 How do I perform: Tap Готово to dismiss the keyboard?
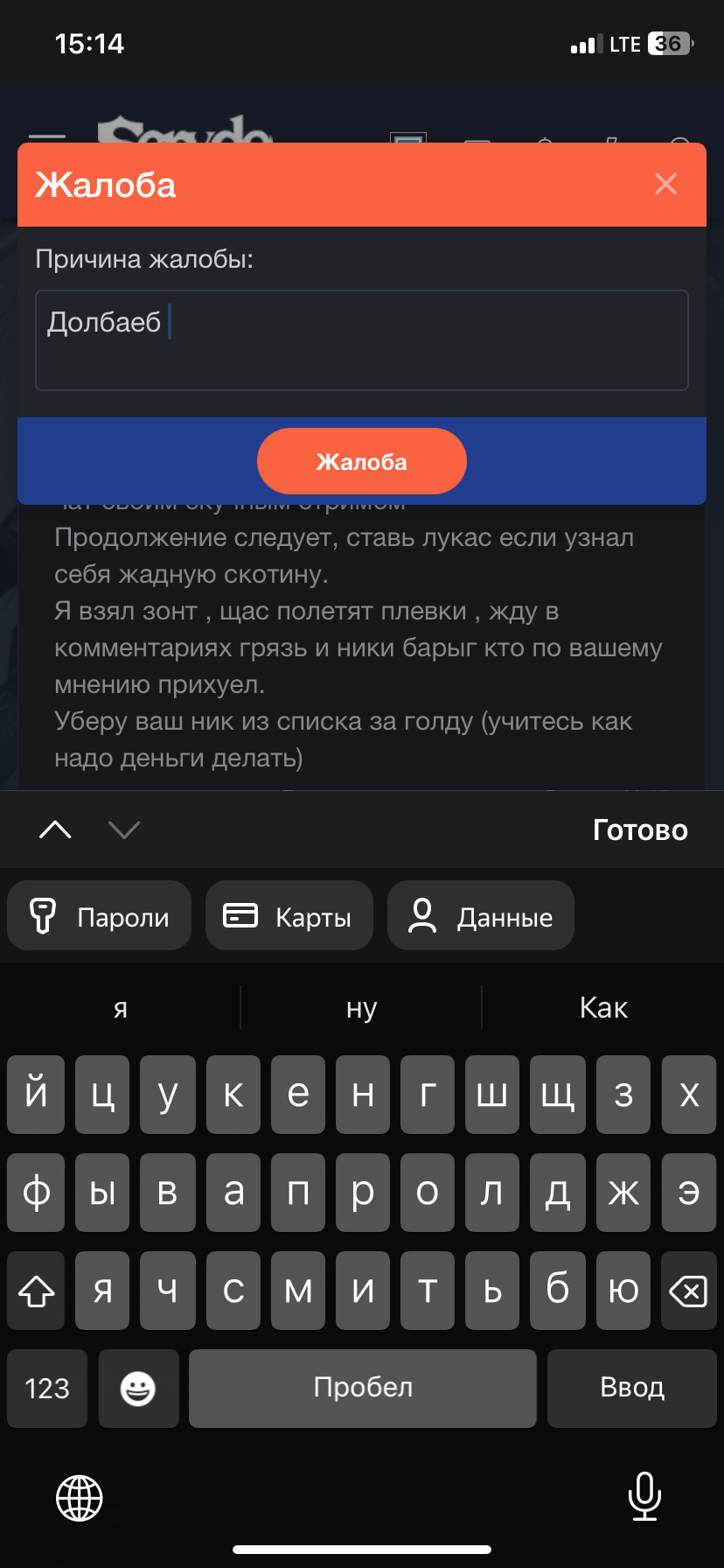point(640,829)
